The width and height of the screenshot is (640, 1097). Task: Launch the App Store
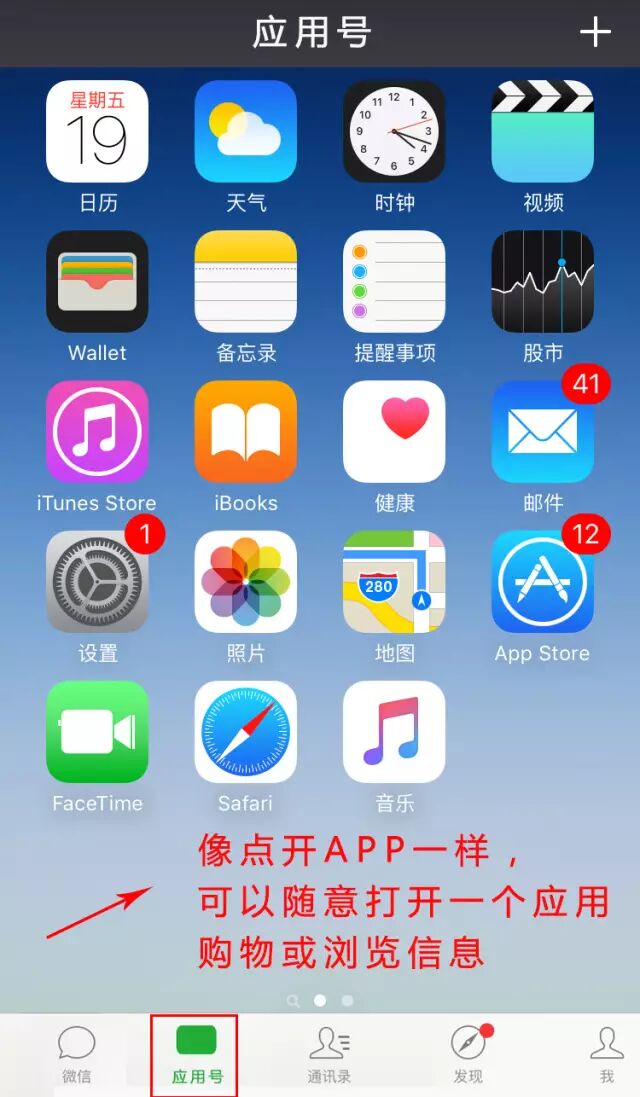(x=542, y=581)
